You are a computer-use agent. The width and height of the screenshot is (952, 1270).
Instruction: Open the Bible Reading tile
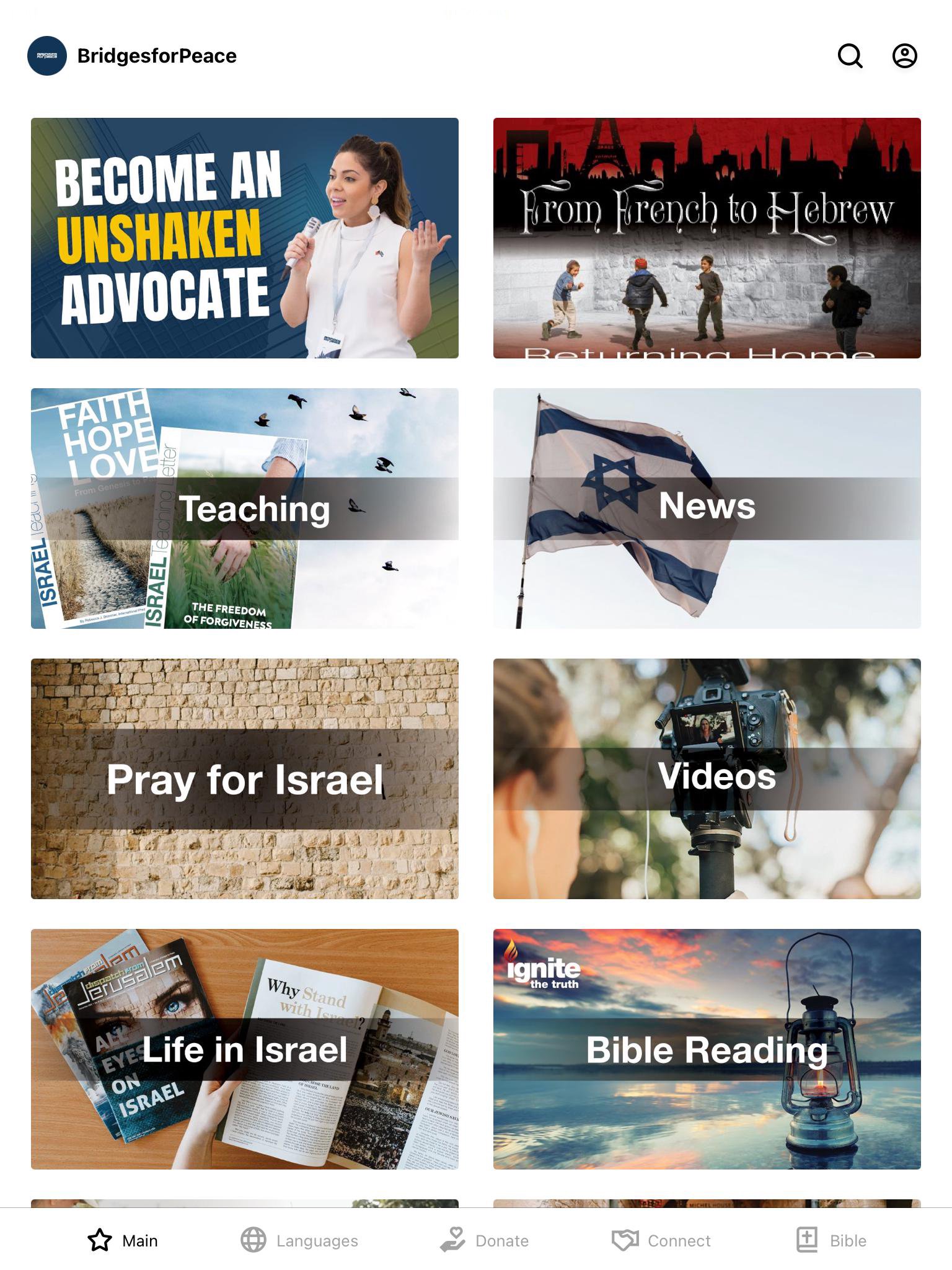707,1049
